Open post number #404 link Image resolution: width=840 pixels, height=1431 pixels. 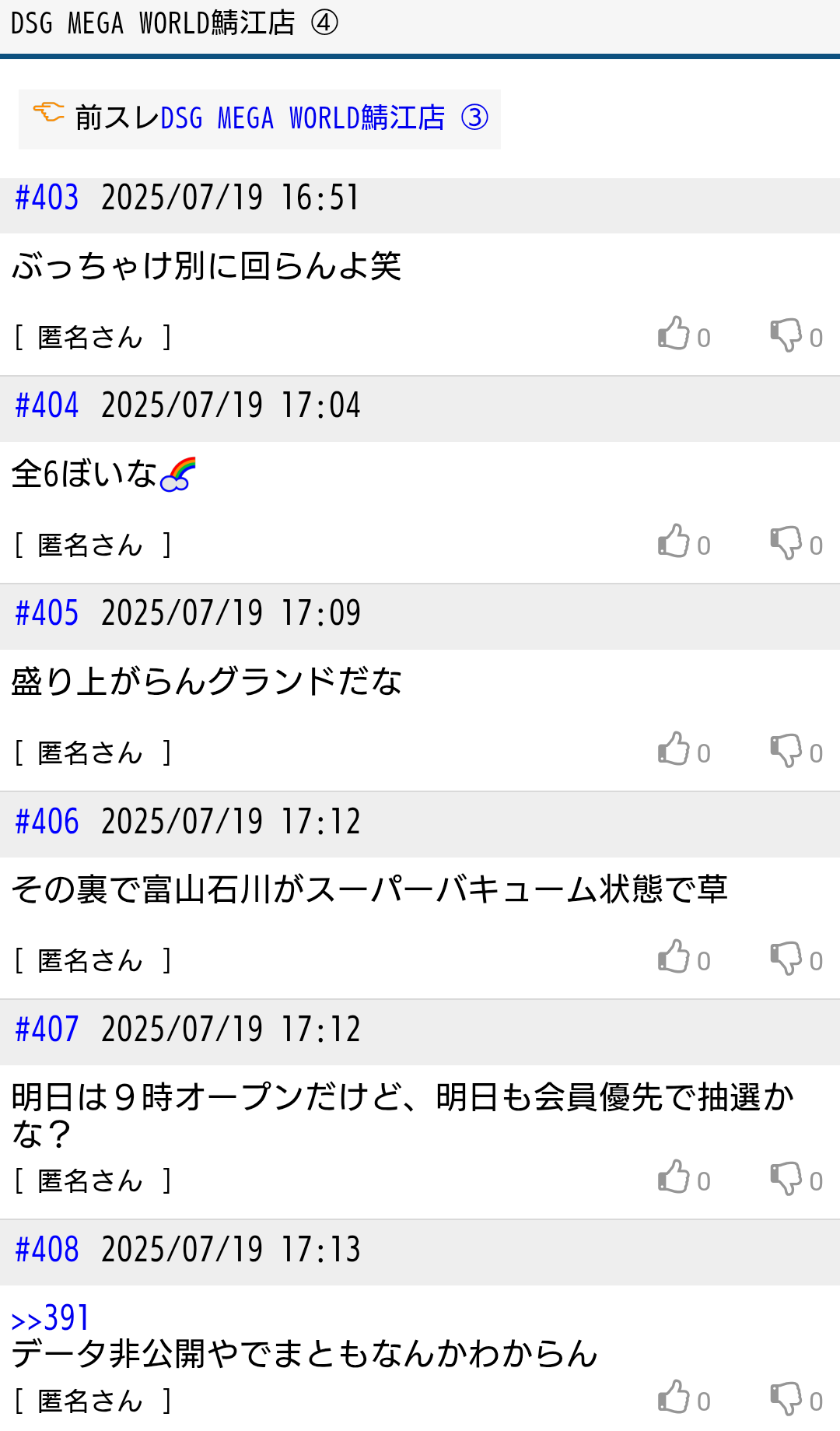tap(47, 405)
